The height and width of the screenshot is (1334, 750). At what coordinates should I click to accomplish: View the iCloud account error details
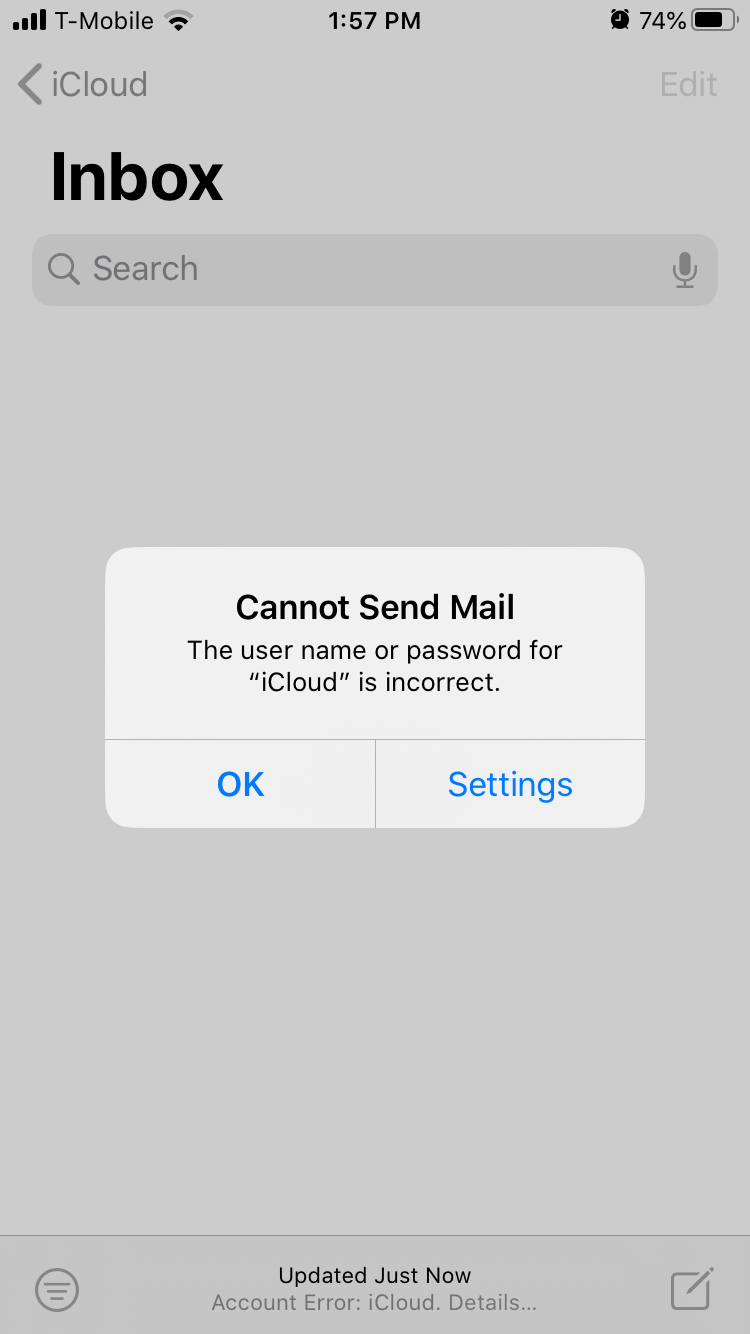click(x=375, y=1303)
